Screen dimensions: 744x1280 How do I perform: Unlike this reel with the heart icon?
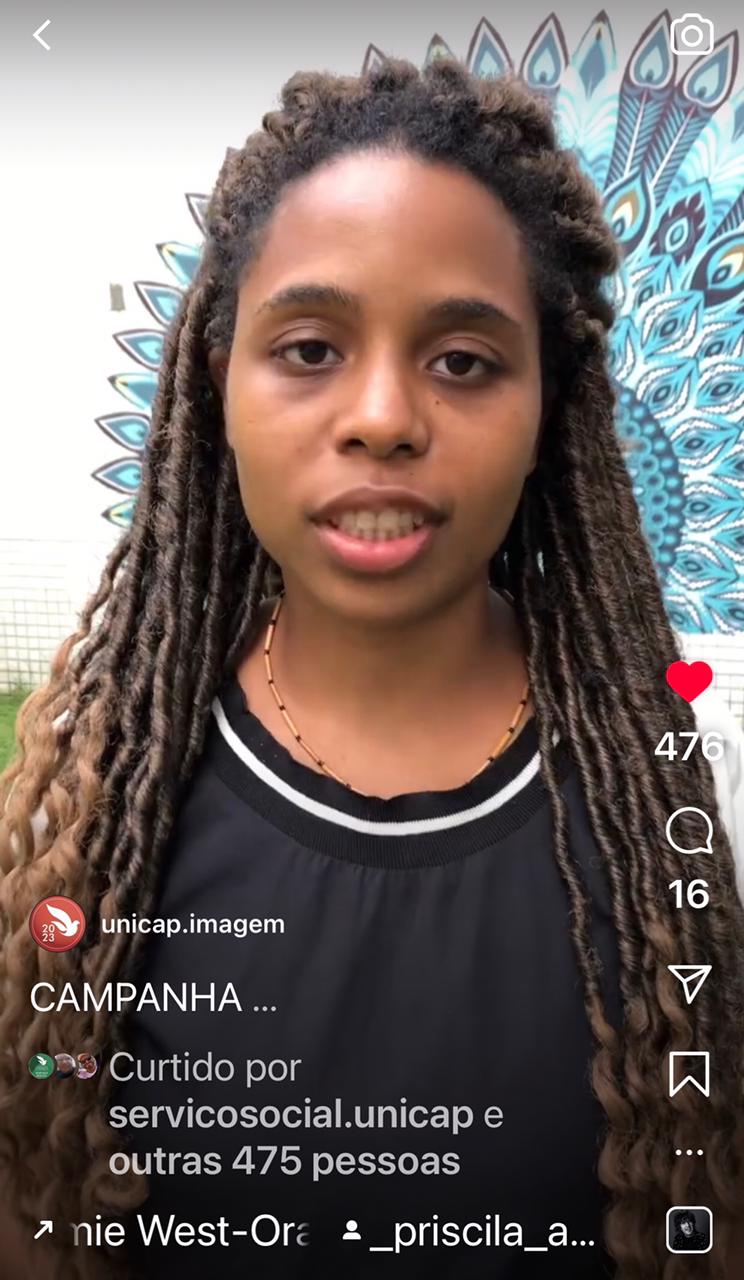689,682
